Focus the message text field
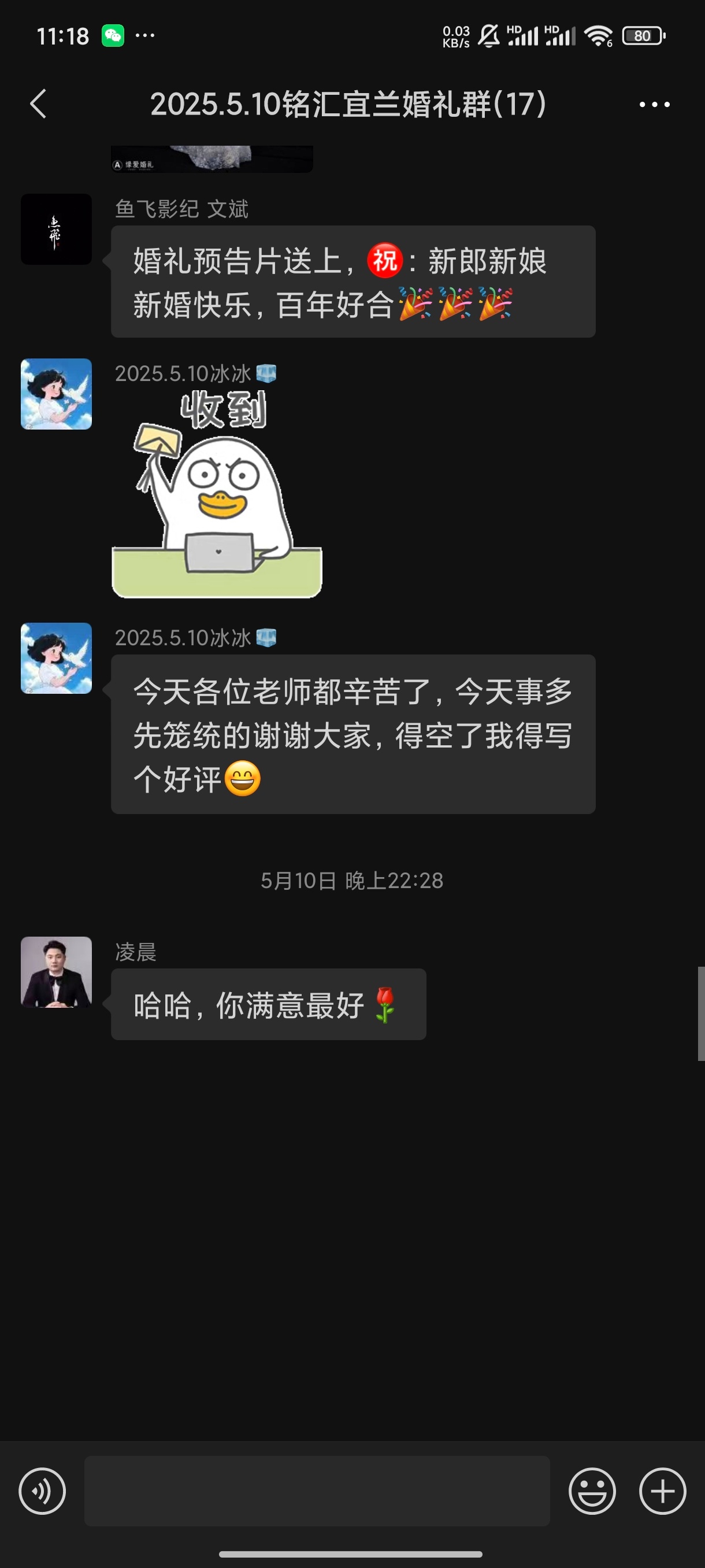 click(x=317, y=1491)
